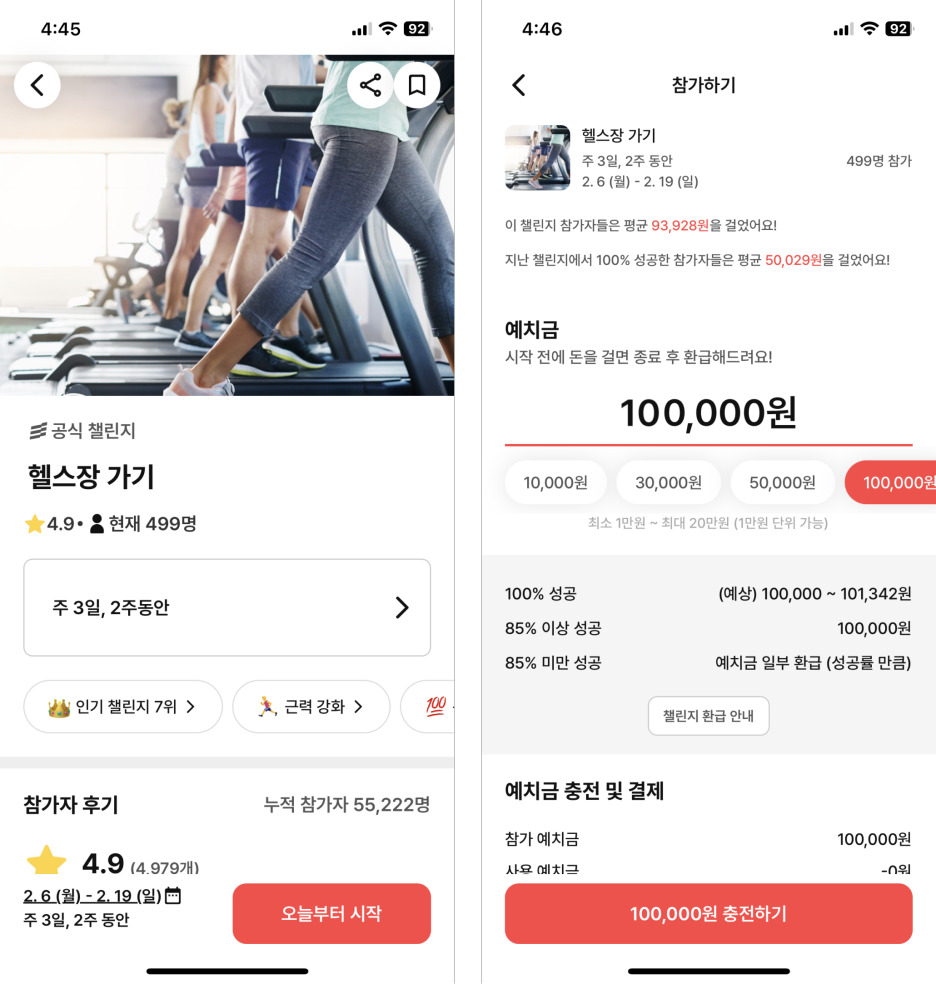Open the 챌린지 환급 안내 popup
The image size is (936, 984).
coord(708,716)
